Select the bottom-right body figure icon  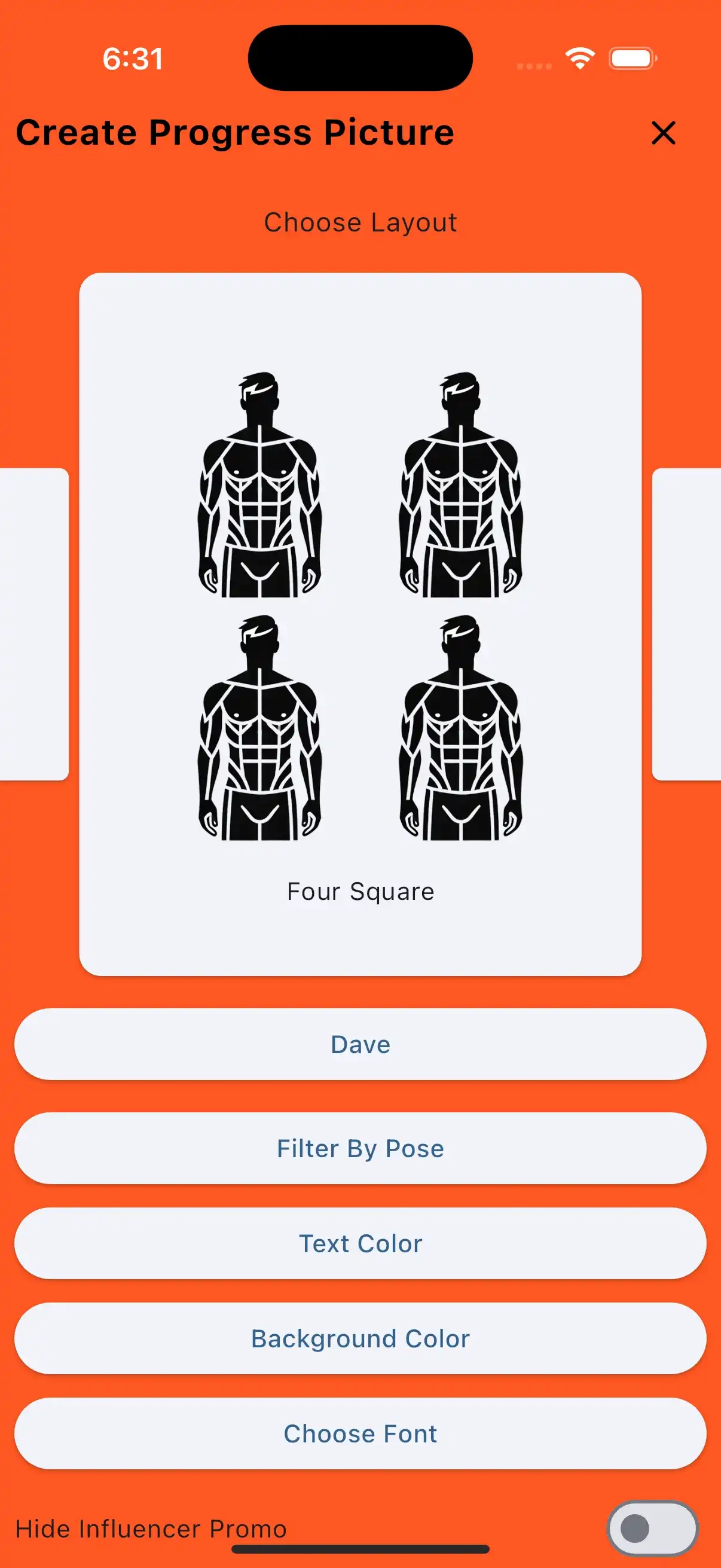click(x=462, y=730)
